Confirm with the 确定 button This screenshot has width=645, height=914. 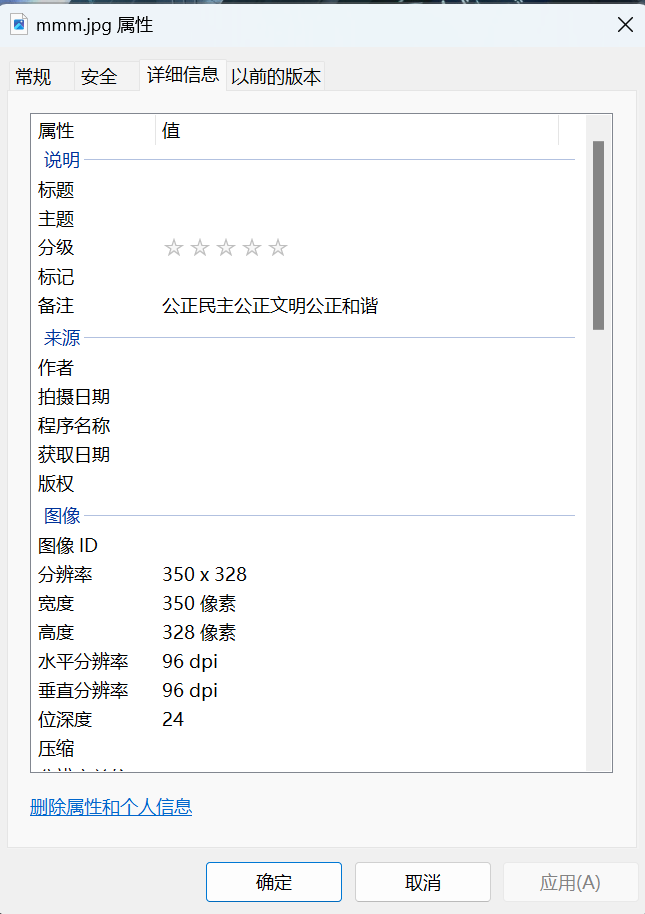coord(274,882)
